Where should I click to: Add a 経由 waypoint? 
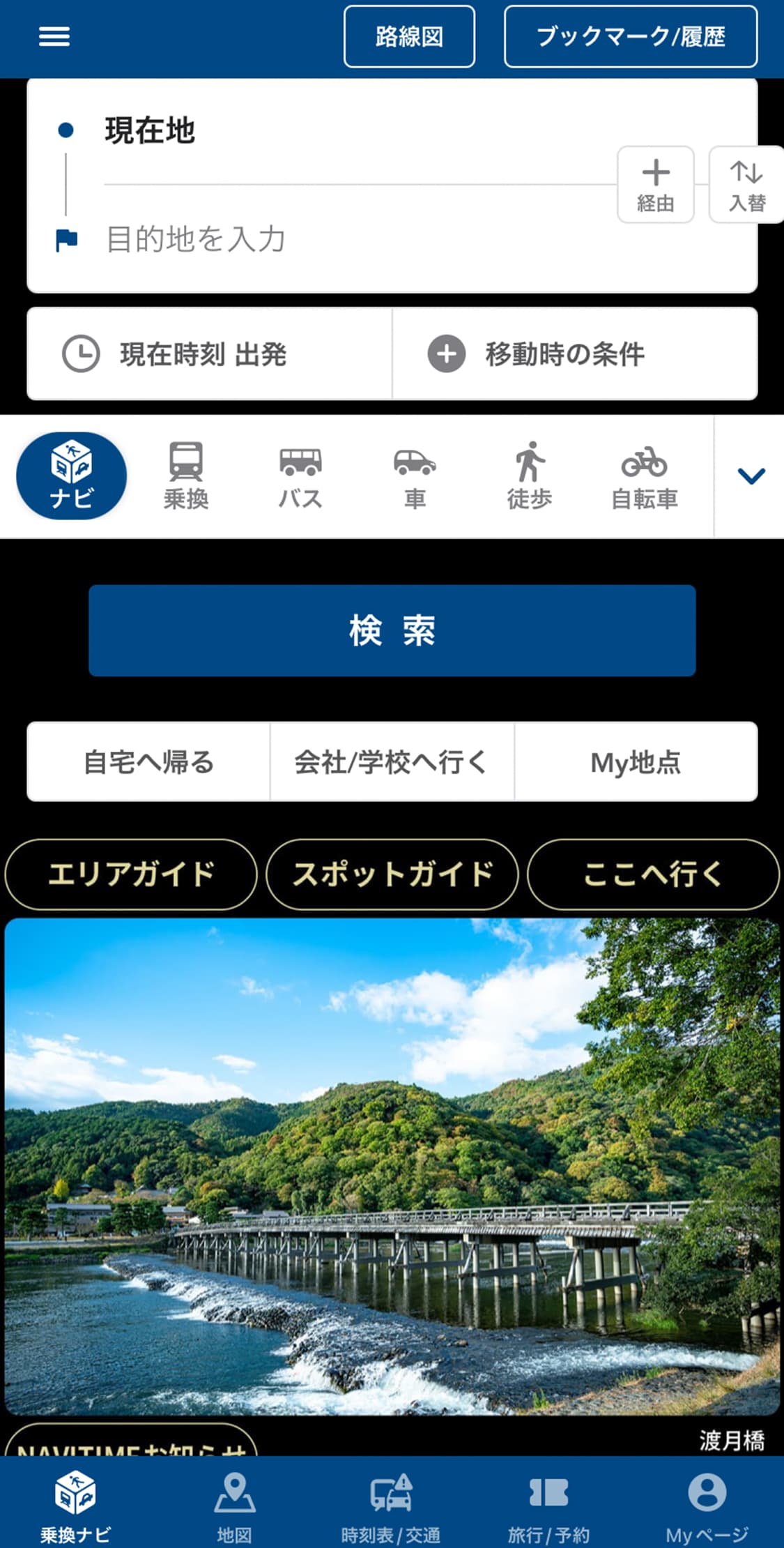tap(655, 185)
